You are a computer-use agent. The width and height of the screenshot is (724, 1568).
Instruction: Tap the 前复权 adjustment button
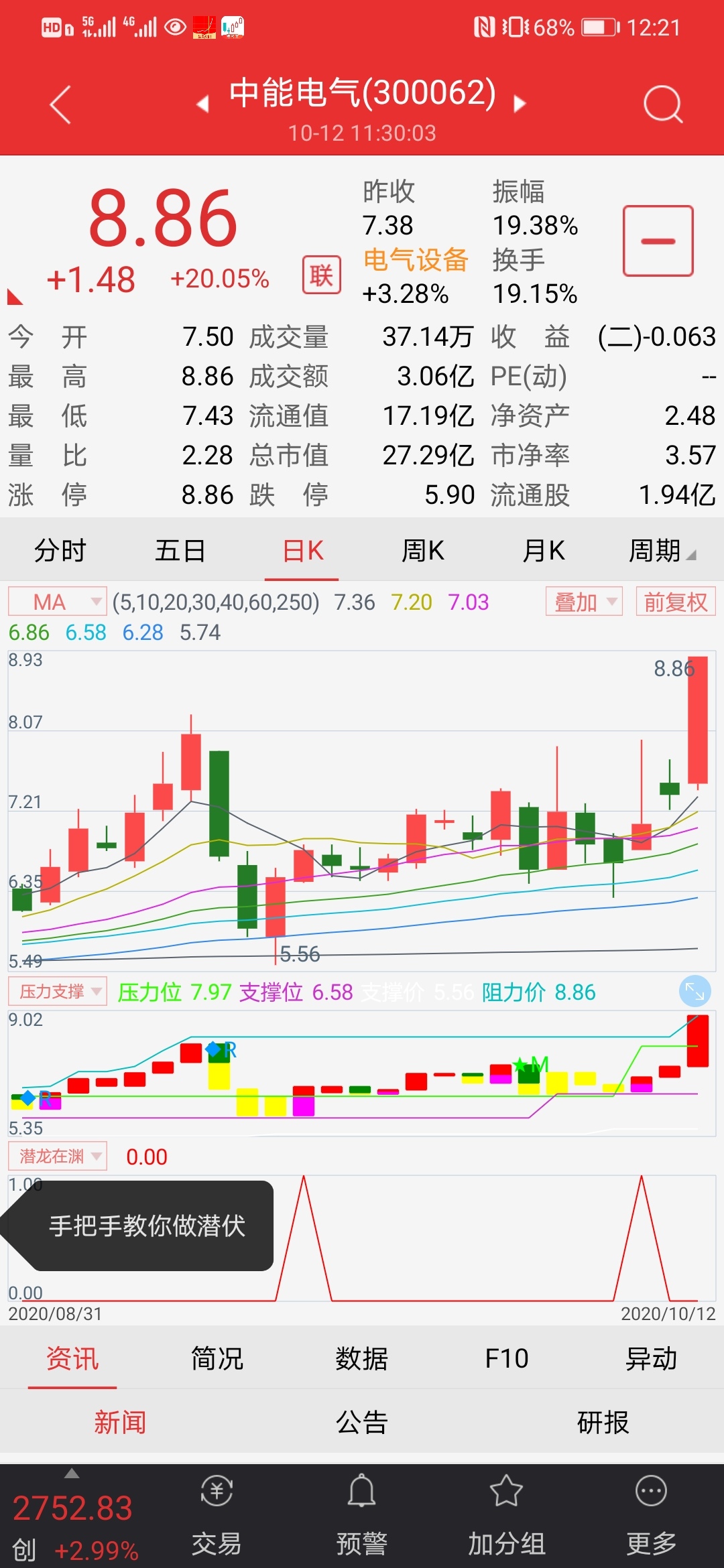point(675,602)
